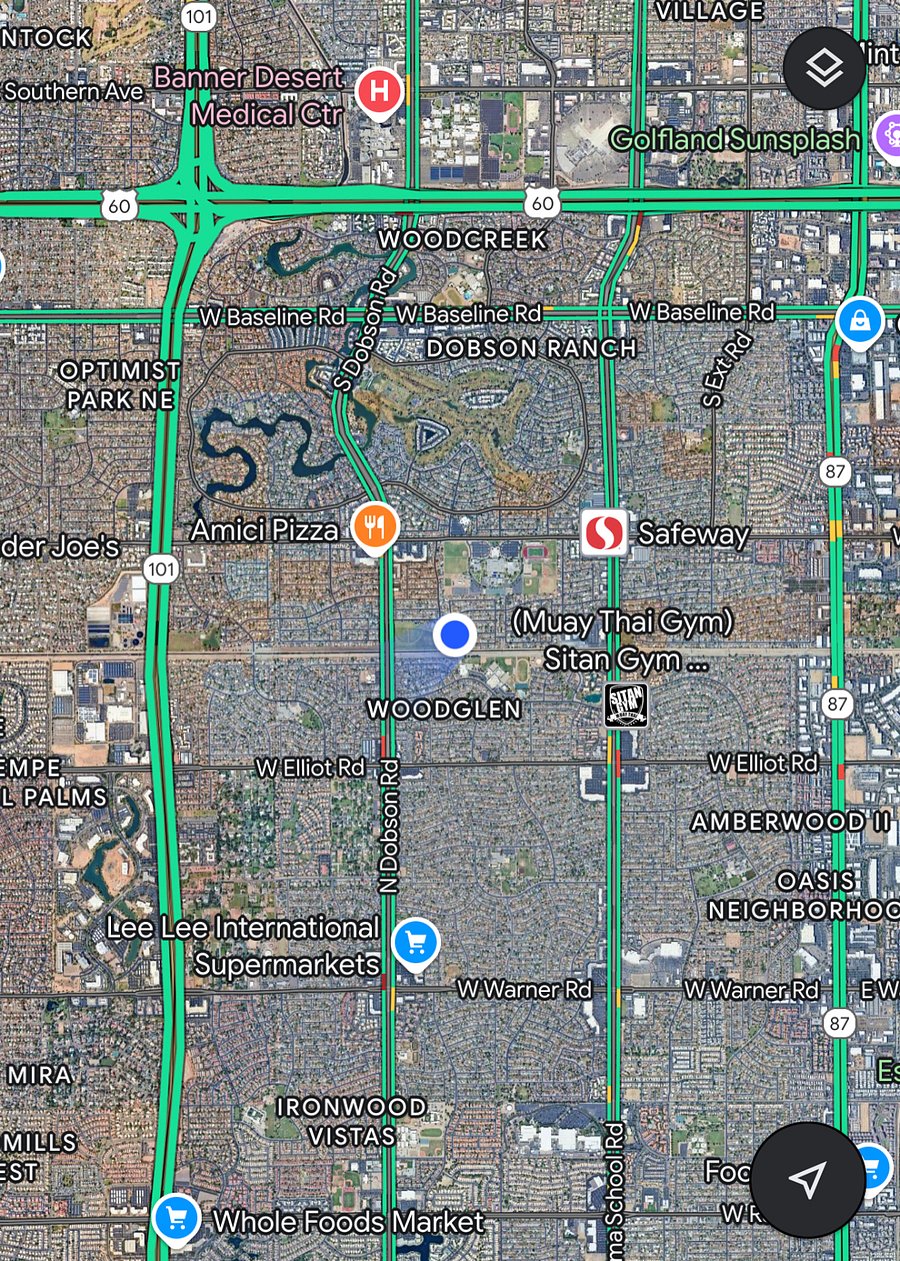Image resolution: width=900 pixels, height=1261 pixels.
Task: Tap the Golfland Sunsplash attraction pin
Action: tap(887, 136)
